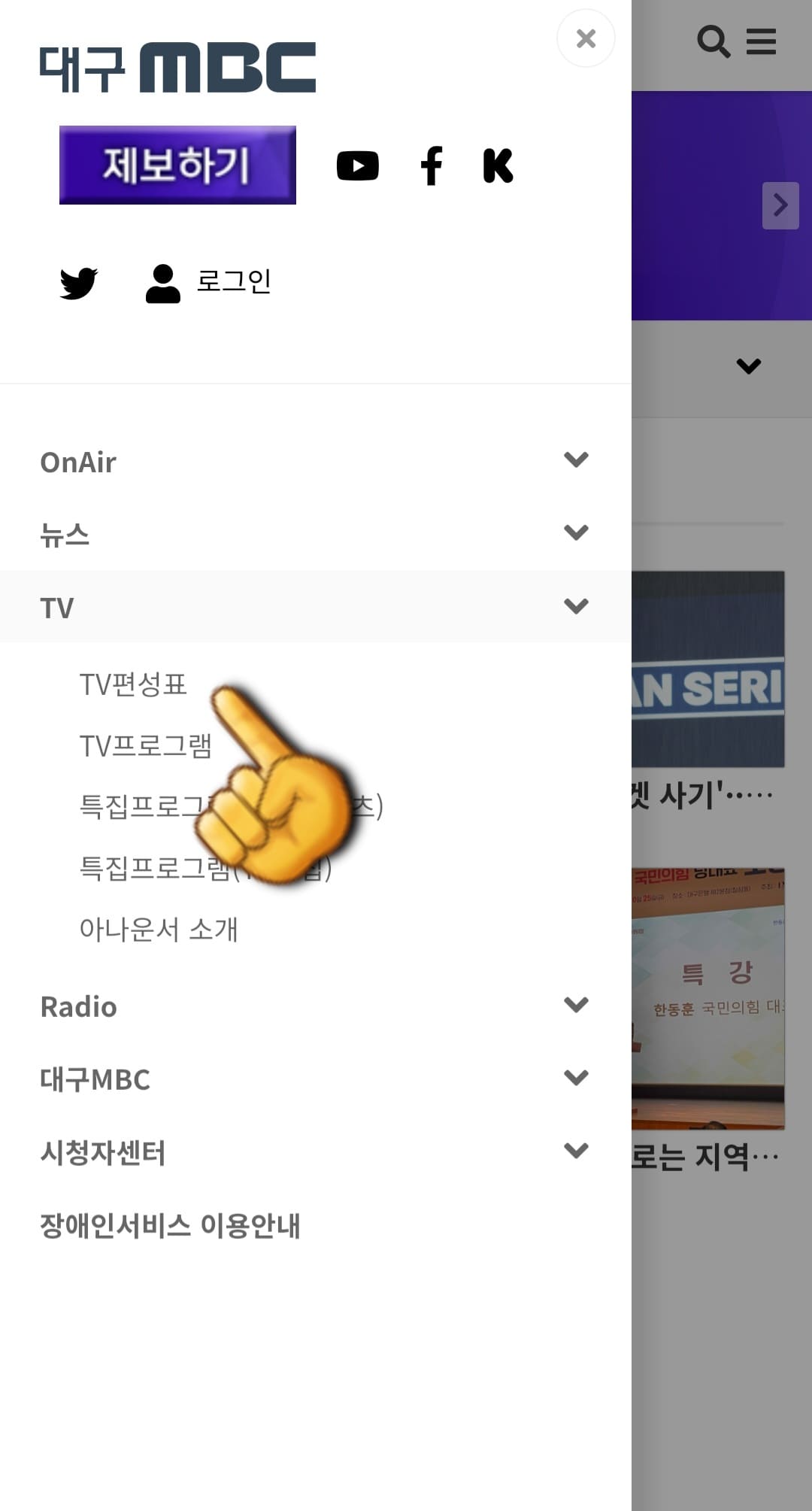812x1511 pixels.
Task: Open 장애인서비스 이용안내
Action: pyautogui.click(x=170, y=1225)
